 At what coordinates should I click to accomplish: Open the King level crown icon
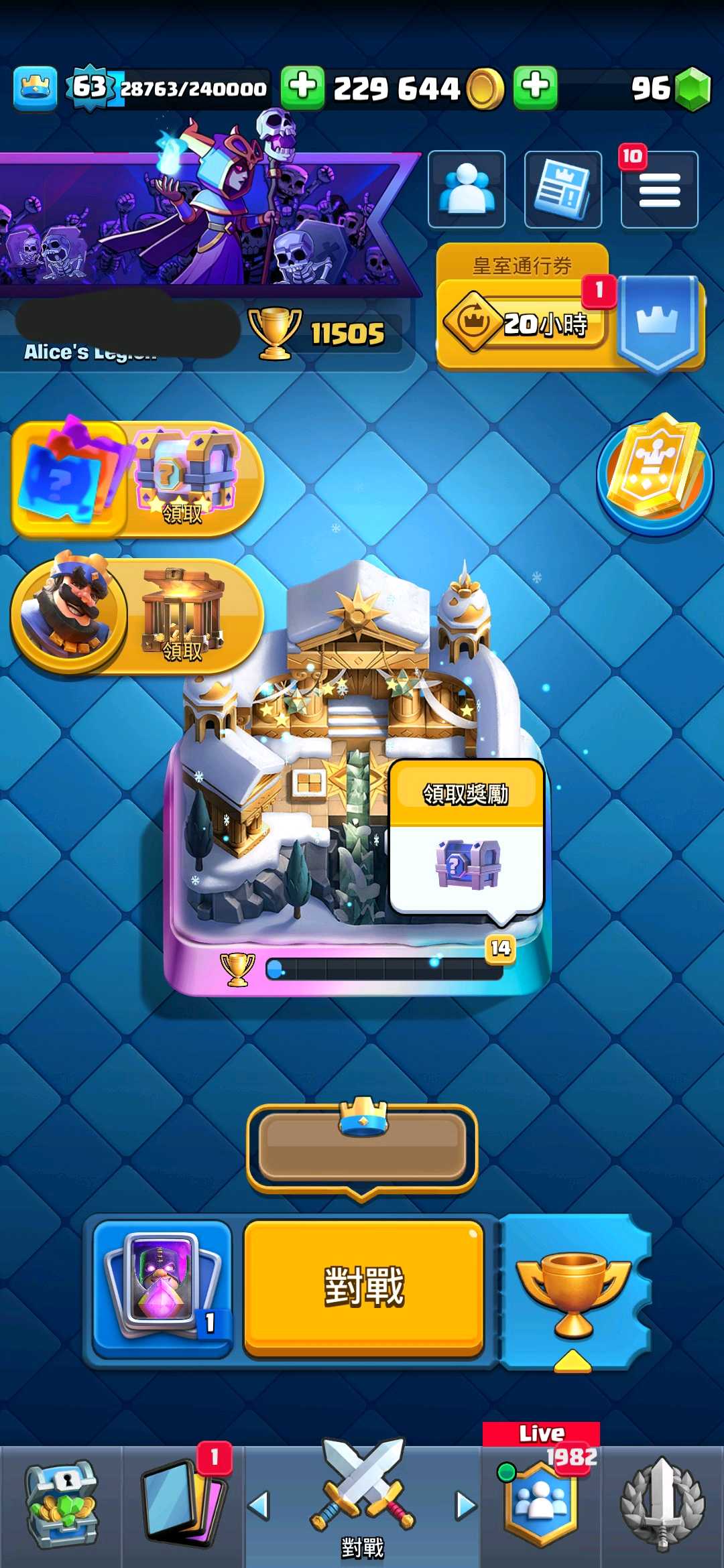[x=35, y=88]
